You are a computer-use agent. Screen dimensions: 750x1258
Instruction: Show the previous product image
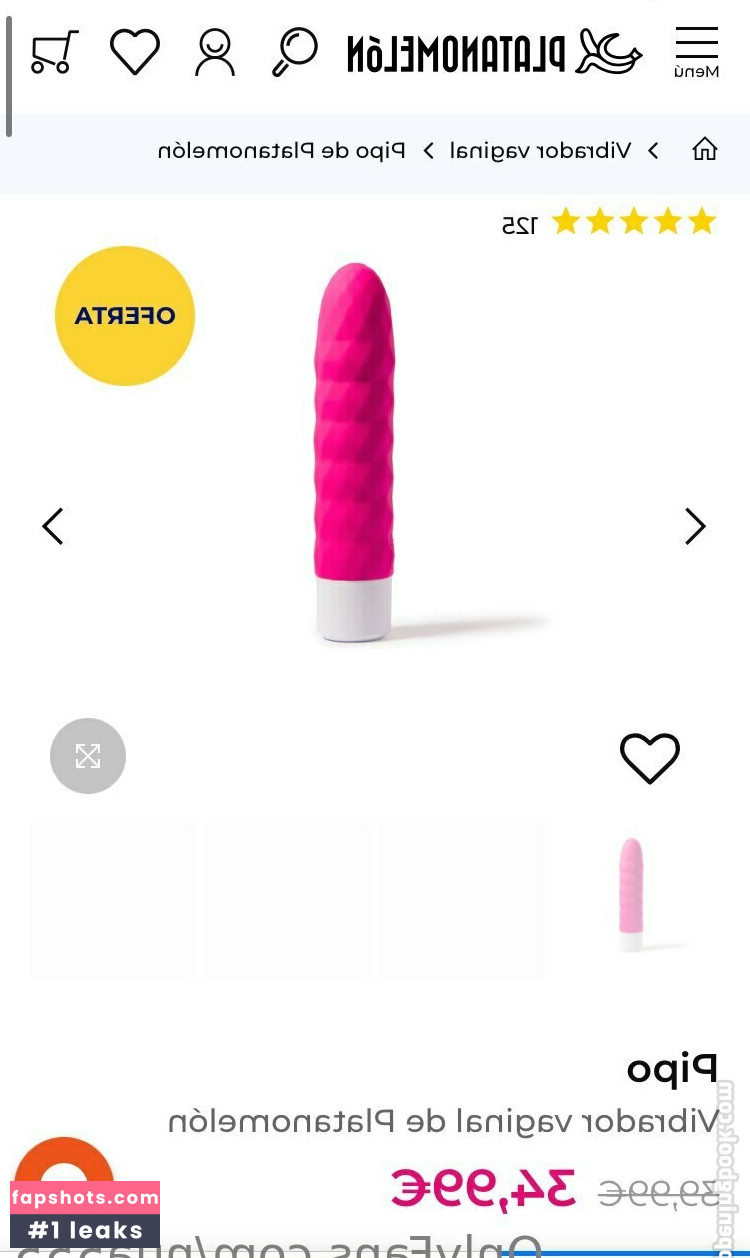[x=53, y=526]
